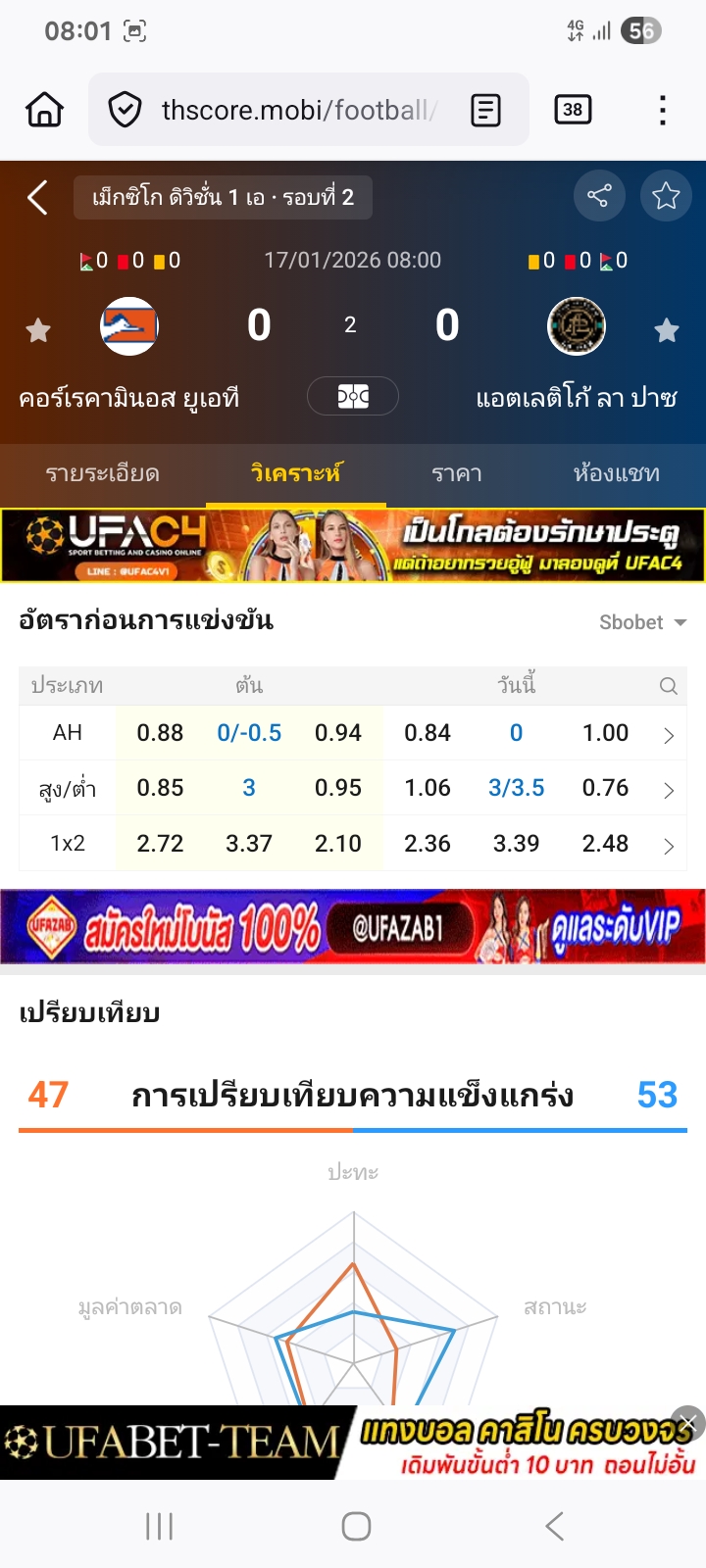Viewport: 706px width, 1568px height.
Task: Show the 38 open browser tabs
Action: tap(573, 110)
